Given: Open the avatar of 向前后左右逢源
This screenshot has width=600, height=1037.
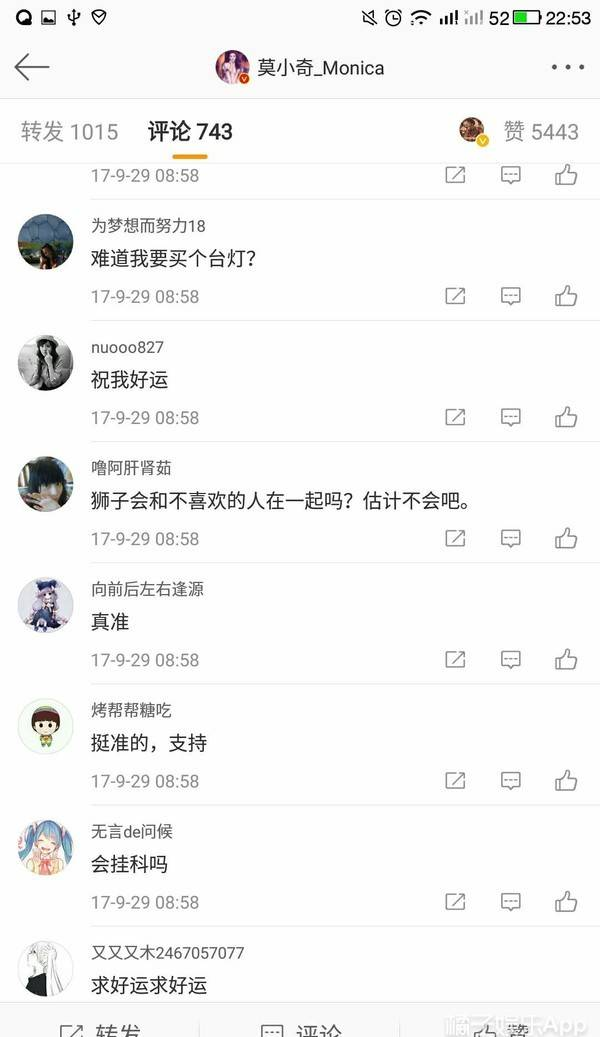Looking at the screenshot, I should 46,604.
